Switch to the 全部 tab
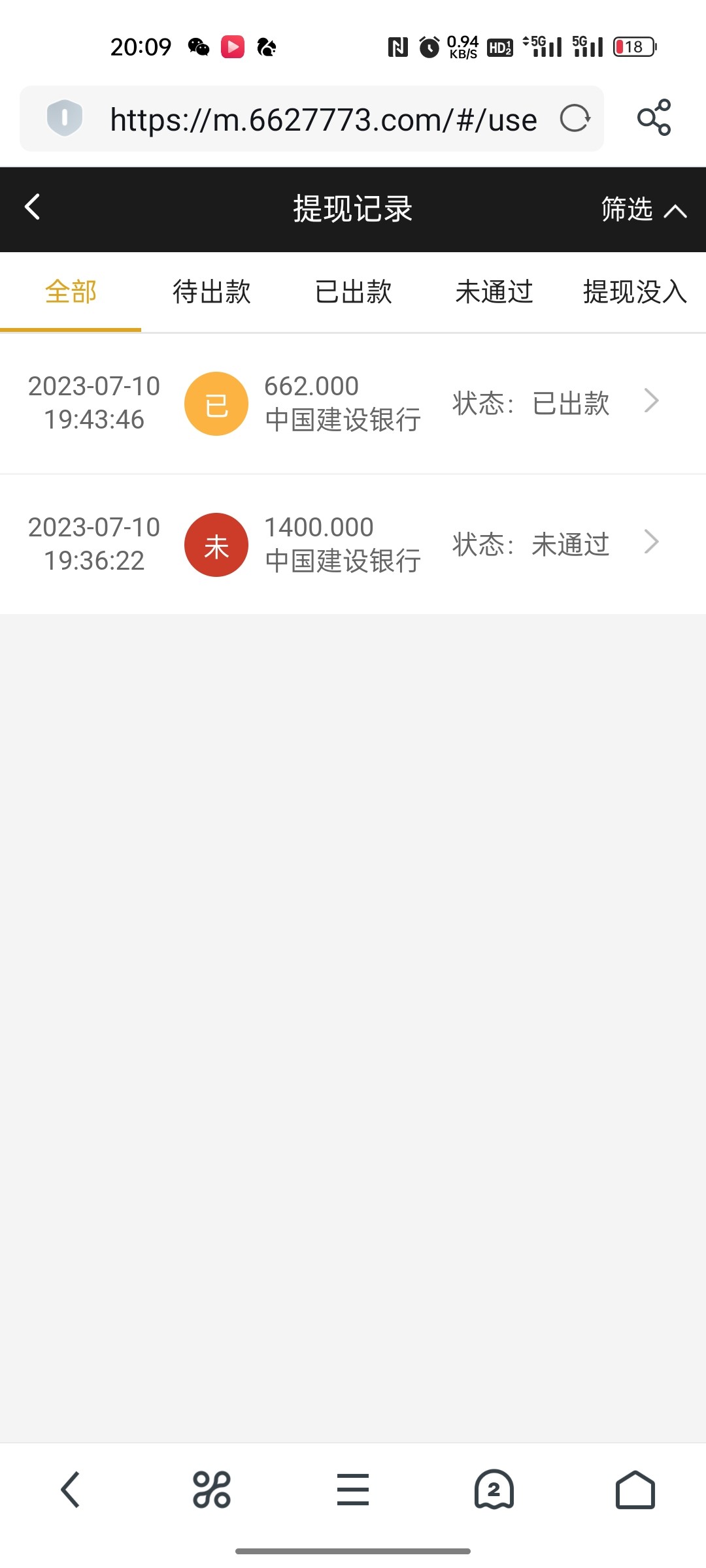This screenshot has height=1568, width=706. pos(71,291)
